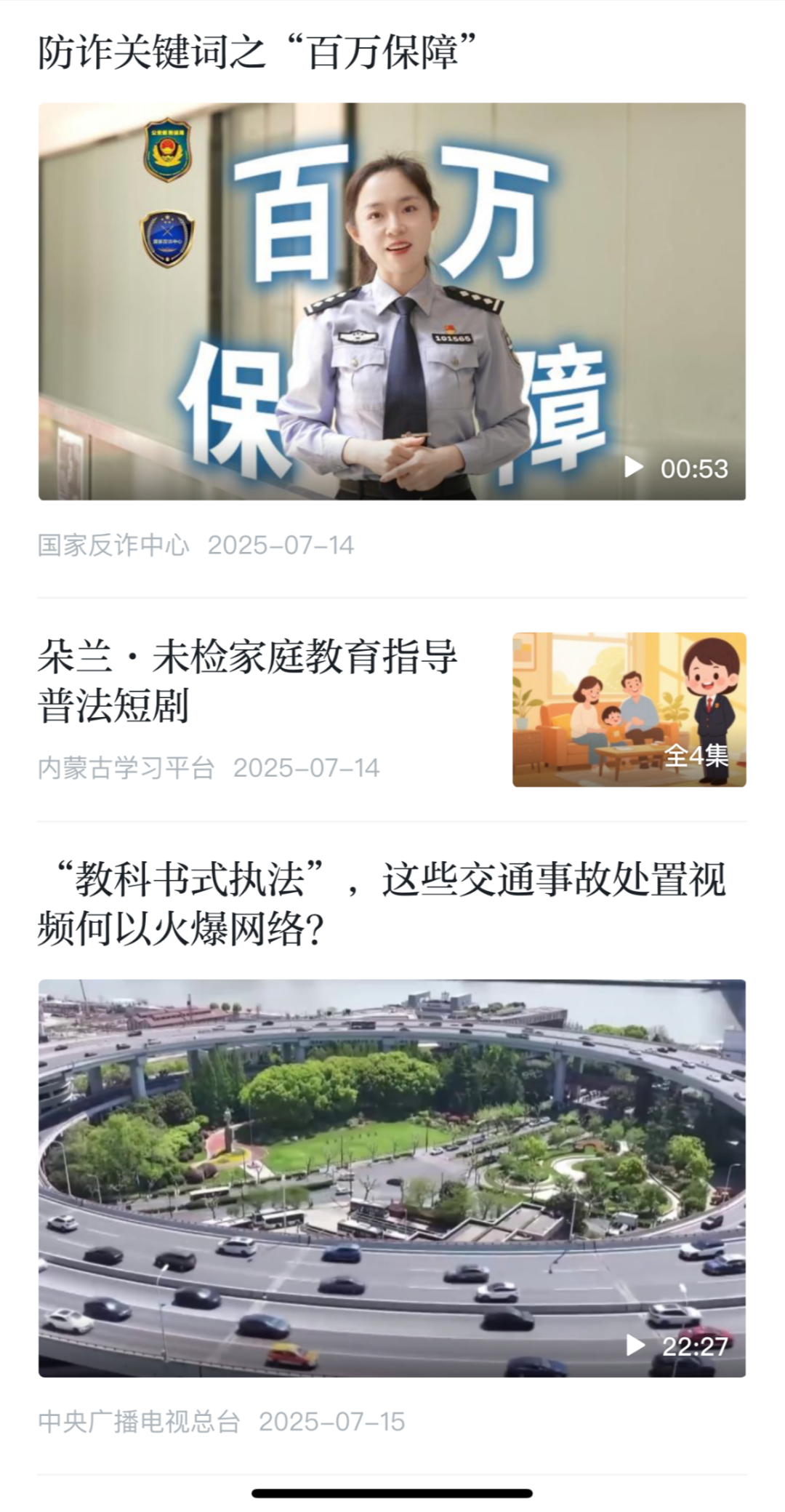
Task: Tap the 全4集 family cartoon thumbnail
Action: click(629, 709)
